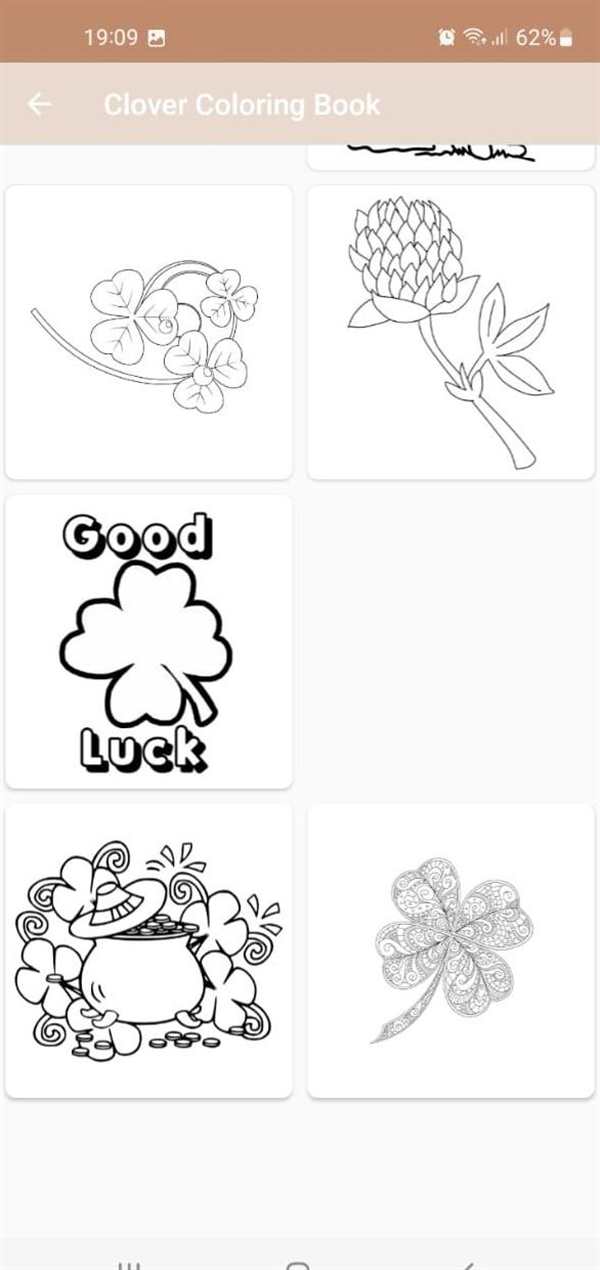Open the pot of gold coloring page

149,950
